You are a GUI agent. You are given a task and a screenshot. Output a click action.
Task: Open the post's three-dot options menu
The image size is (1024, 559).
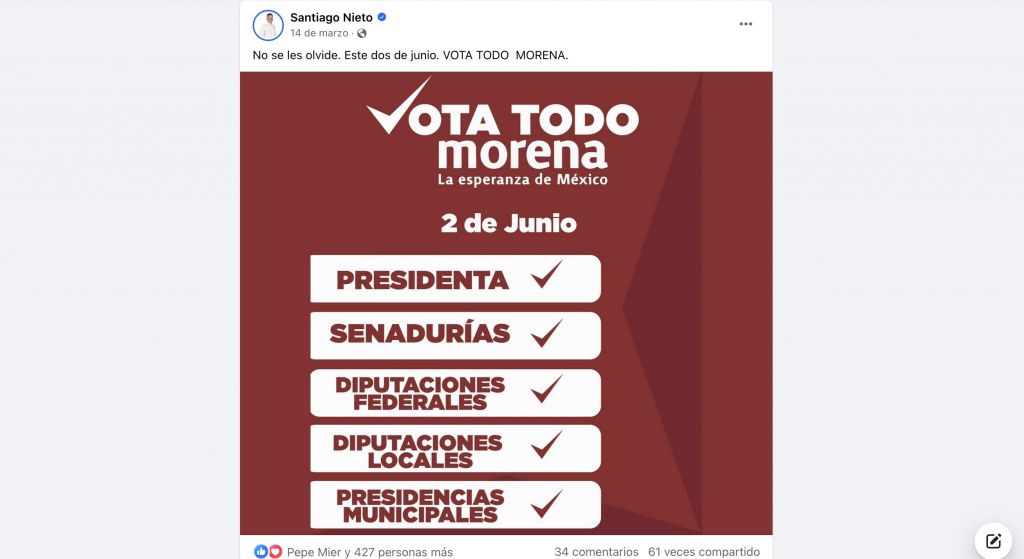click(x=745, y=24)
